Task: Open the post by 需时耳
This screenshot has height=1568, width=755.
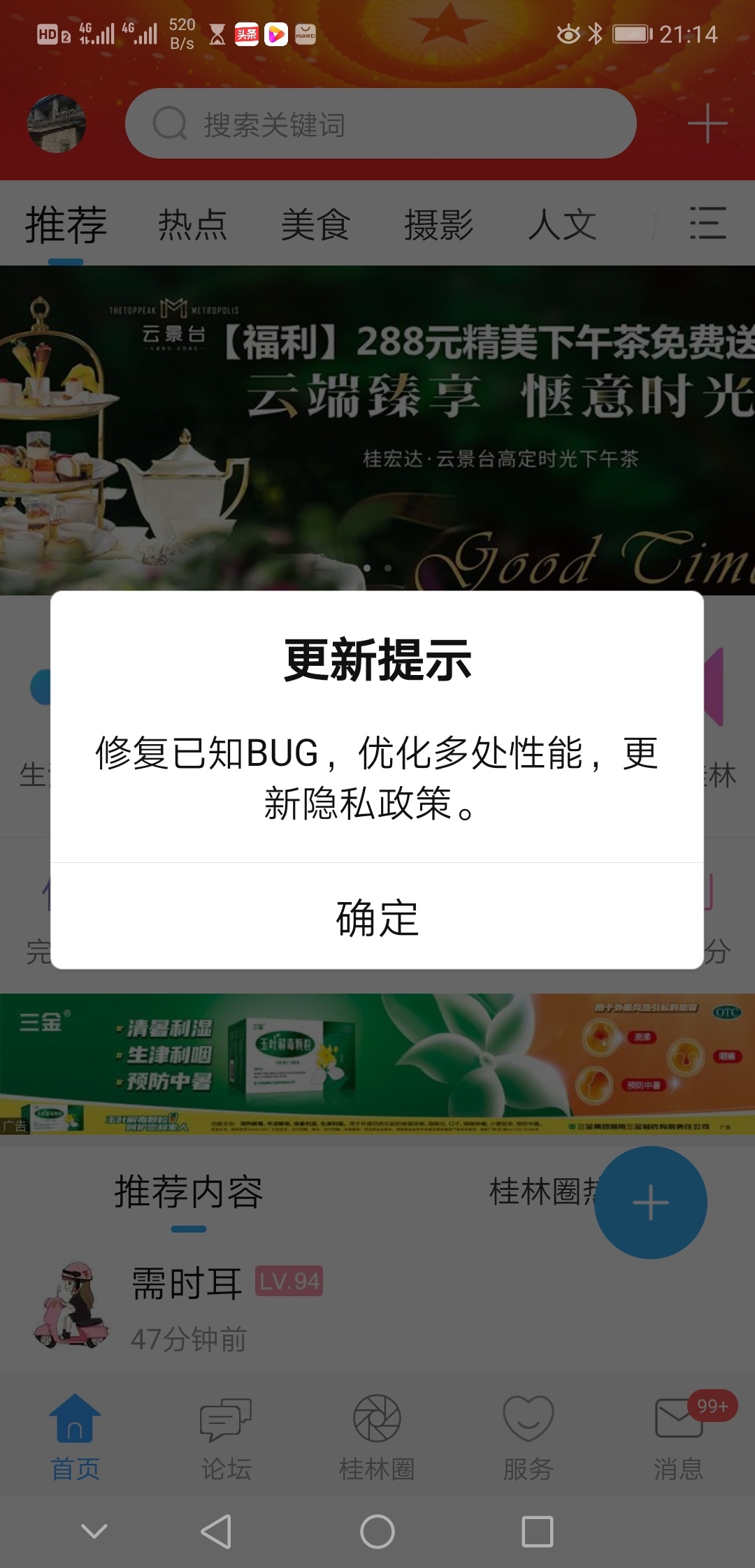Action: (187, 1284)
